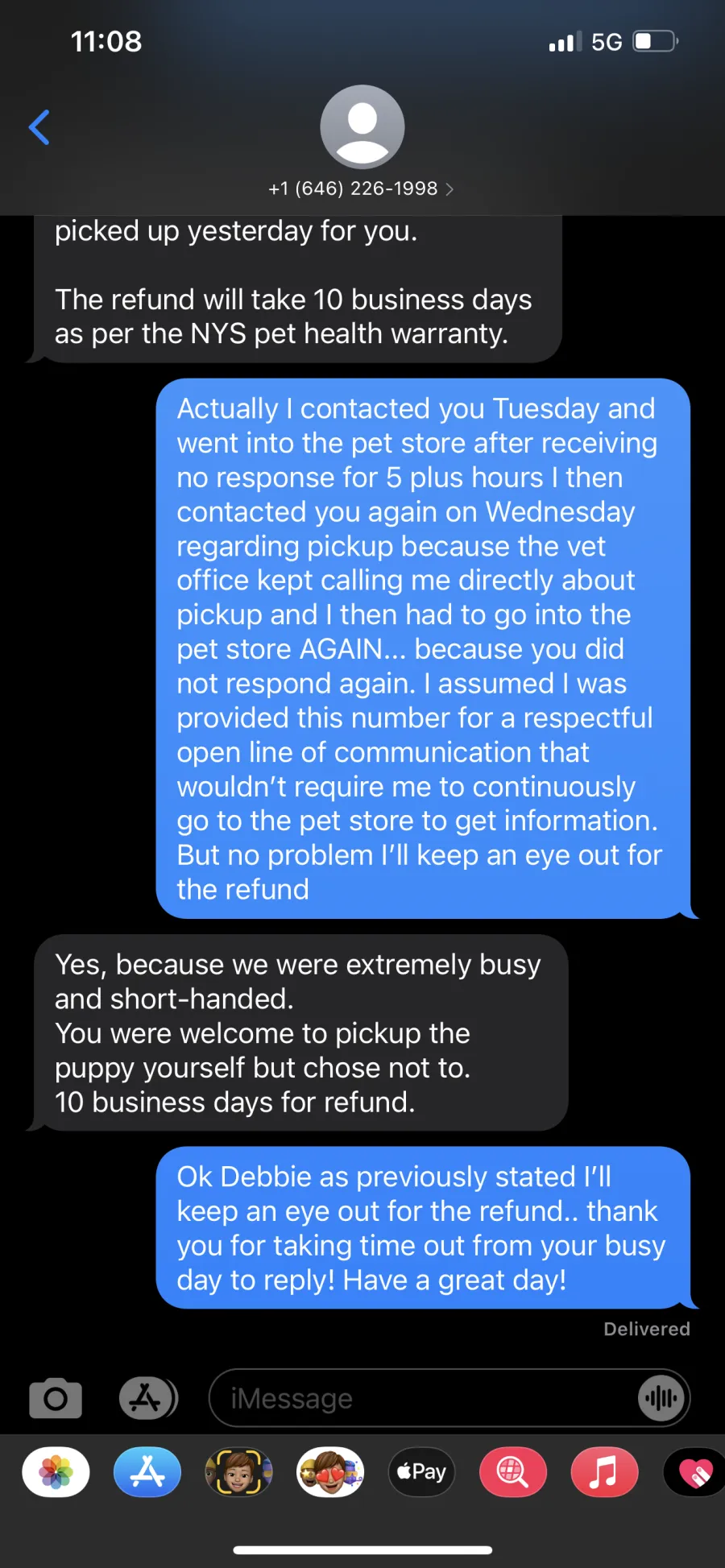Open the camera to attach a photo
Image resolution: width=725 pixels, height=1568 pixels.
tap(56, 1398)
